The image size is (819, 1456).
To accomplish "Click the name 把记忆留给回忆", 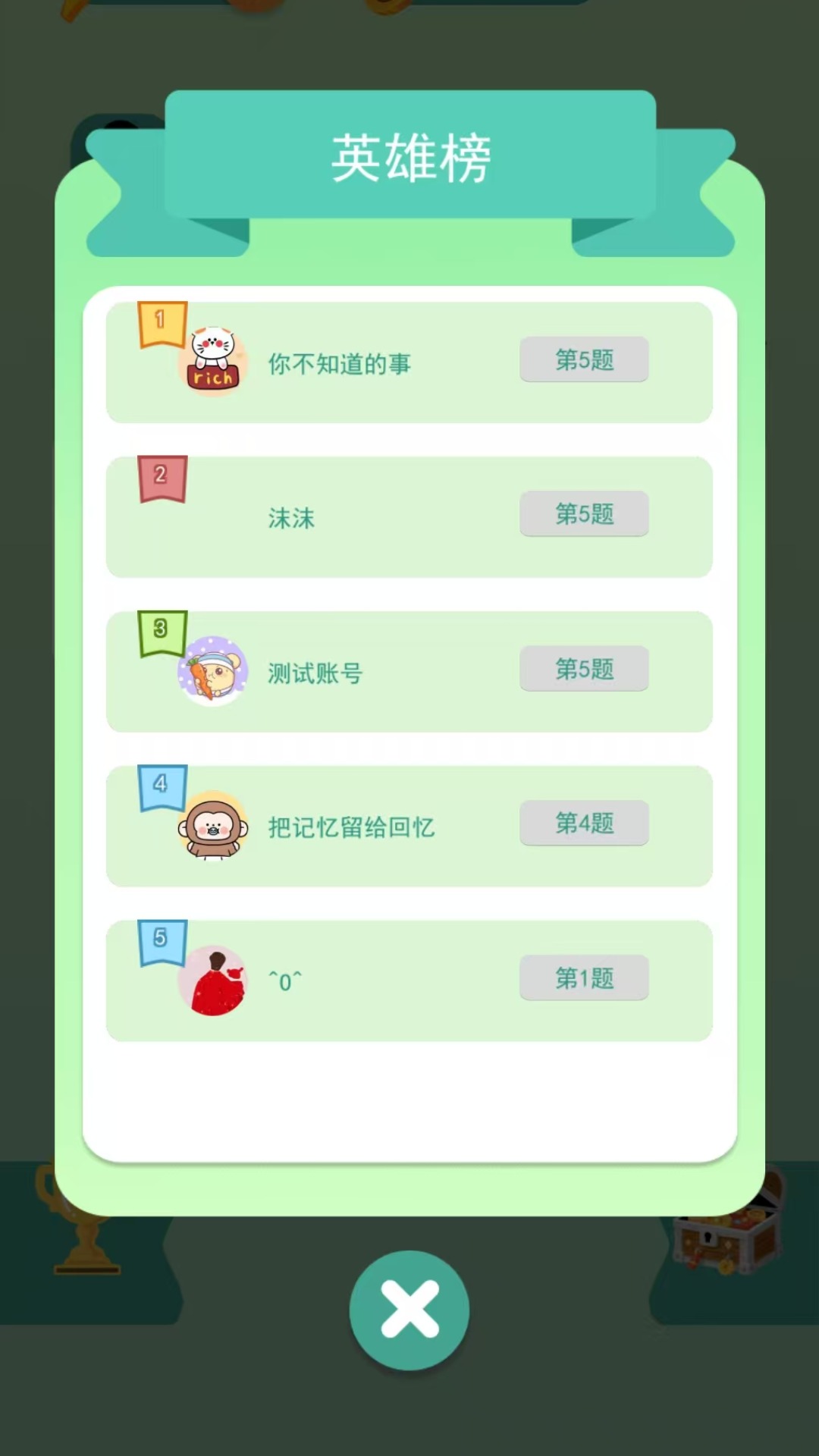I will click(x=350, y=828).
